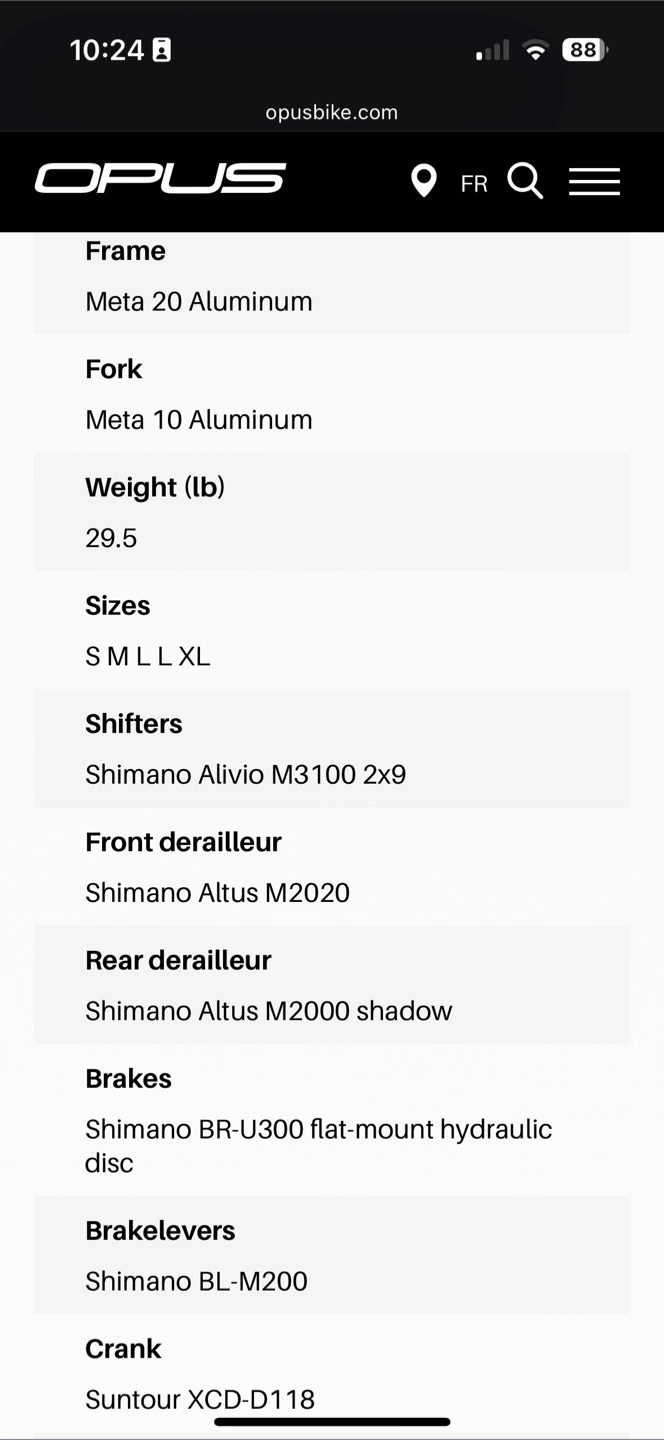Image resolution: width=664 pixels, height=1440 pixels.
Task: Open the store locator pin icon
Action: click(x=424, y=181)
